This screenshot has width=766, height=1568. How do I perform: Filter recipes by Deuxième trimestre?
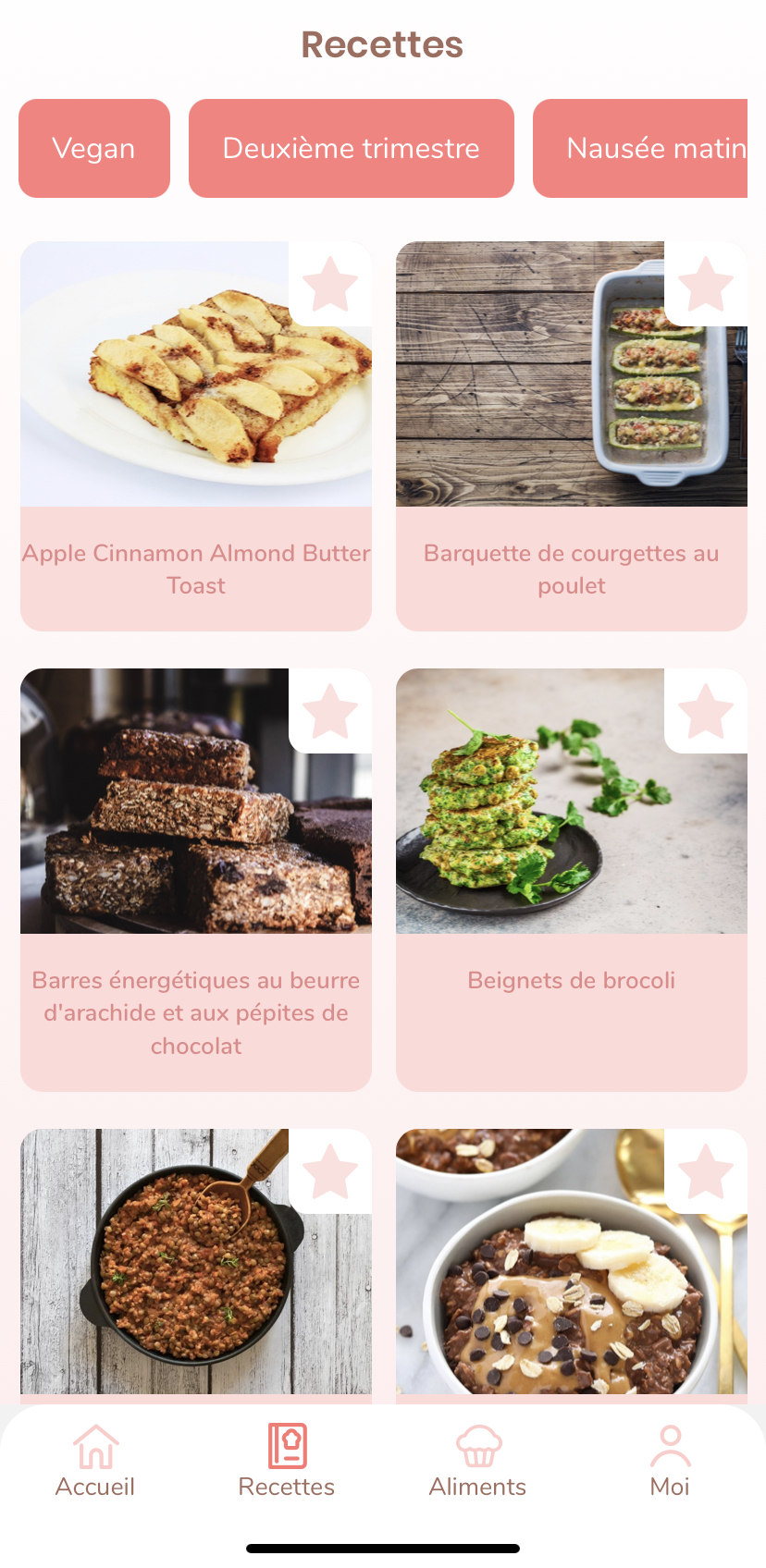352,148
